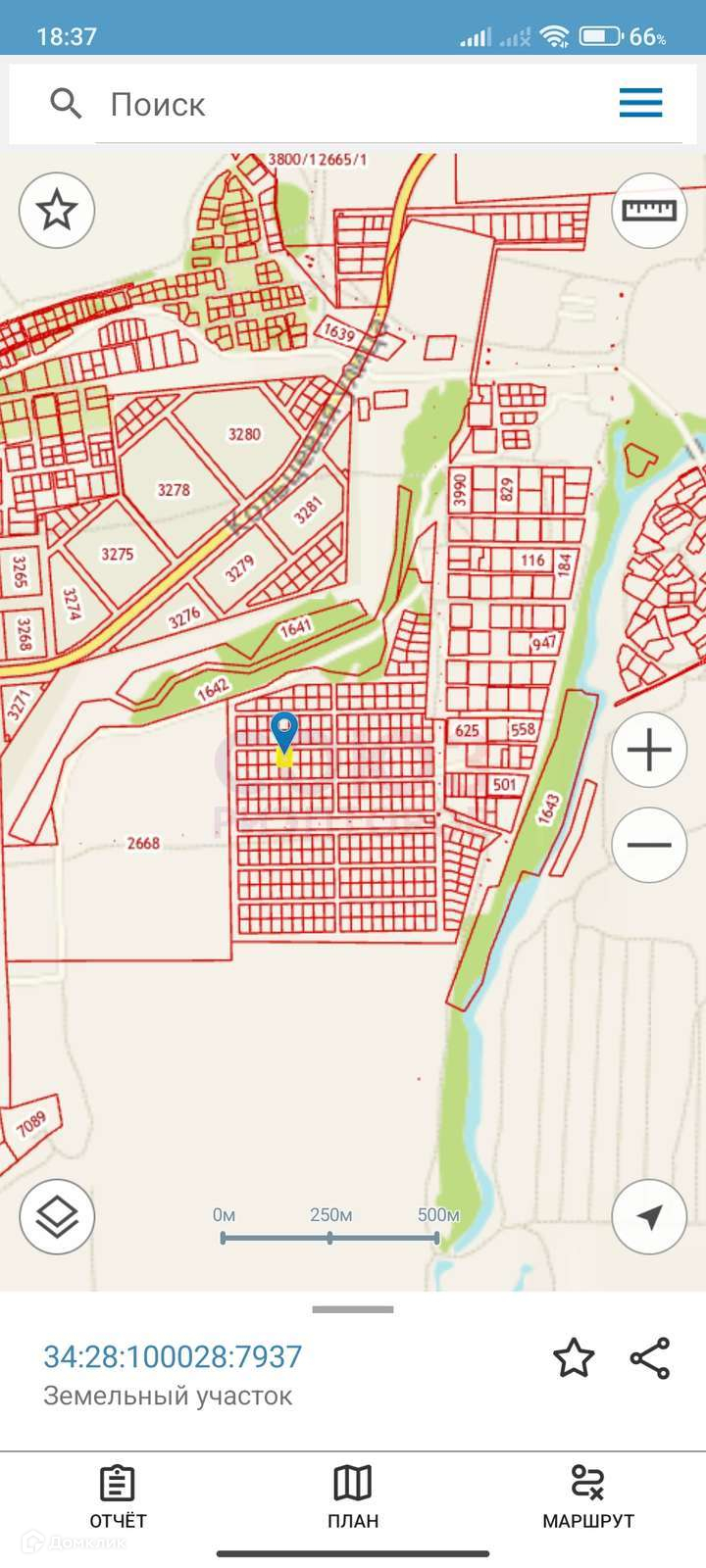Image resolution: width=706 pixels, height=1568 pixels.
Task: Open the Маршрут tab
Action: (x=588, y=1497)
